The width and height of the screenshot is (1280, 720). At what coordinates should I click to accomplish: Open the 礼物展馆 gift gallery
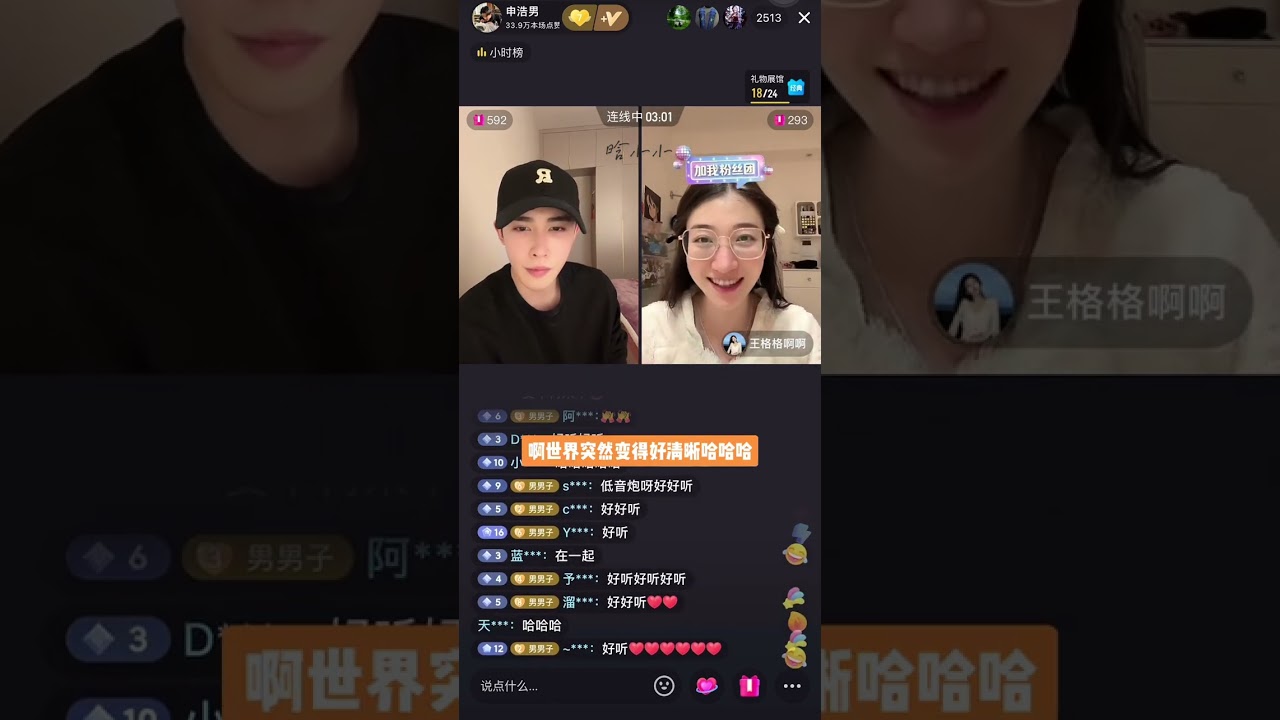tap(779, 86)
